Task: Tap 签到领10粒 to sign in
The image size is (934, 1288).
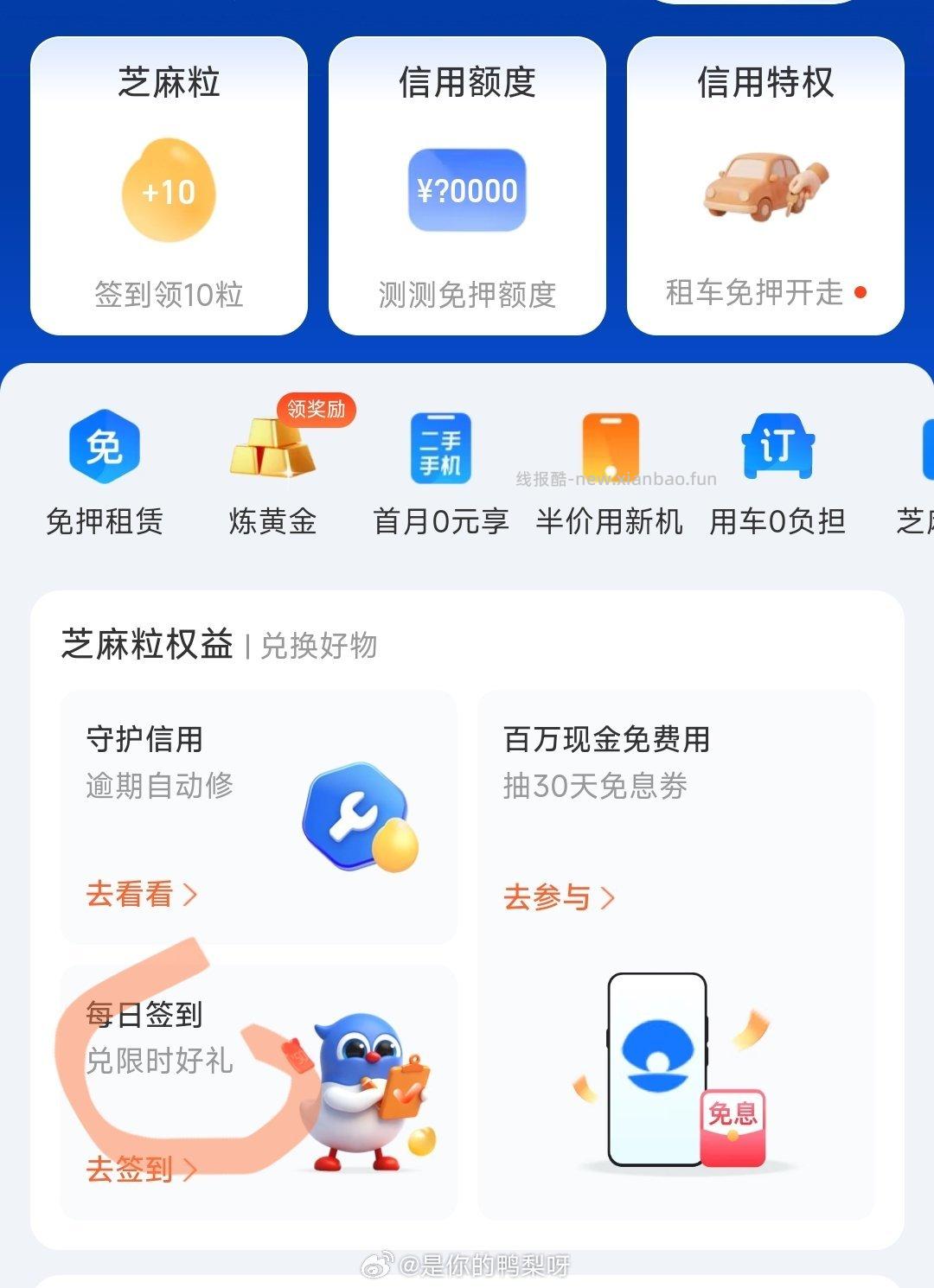Action: (x=168, y=294)
